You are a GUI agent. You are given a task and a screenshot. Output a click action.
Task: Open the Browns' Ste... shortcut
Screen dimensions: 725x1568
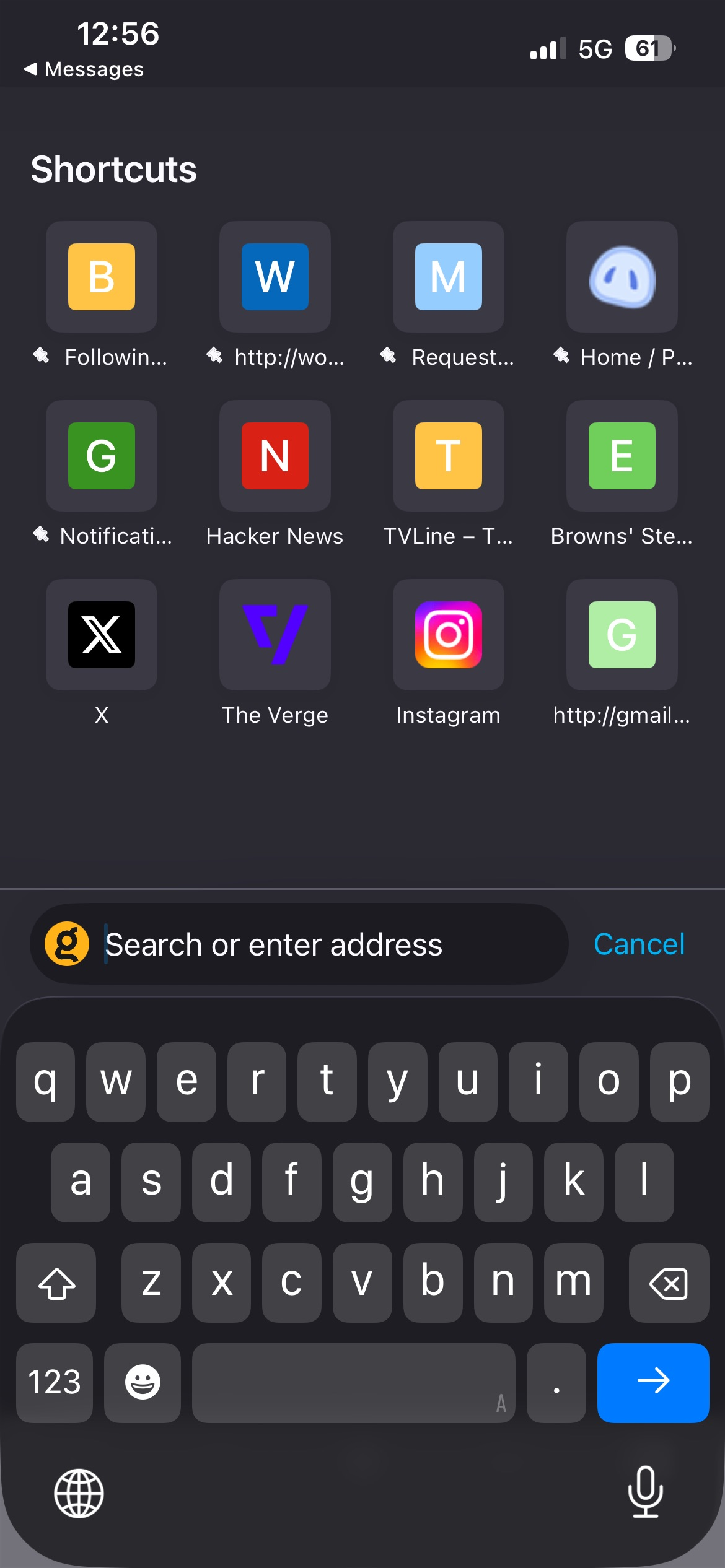622,456
